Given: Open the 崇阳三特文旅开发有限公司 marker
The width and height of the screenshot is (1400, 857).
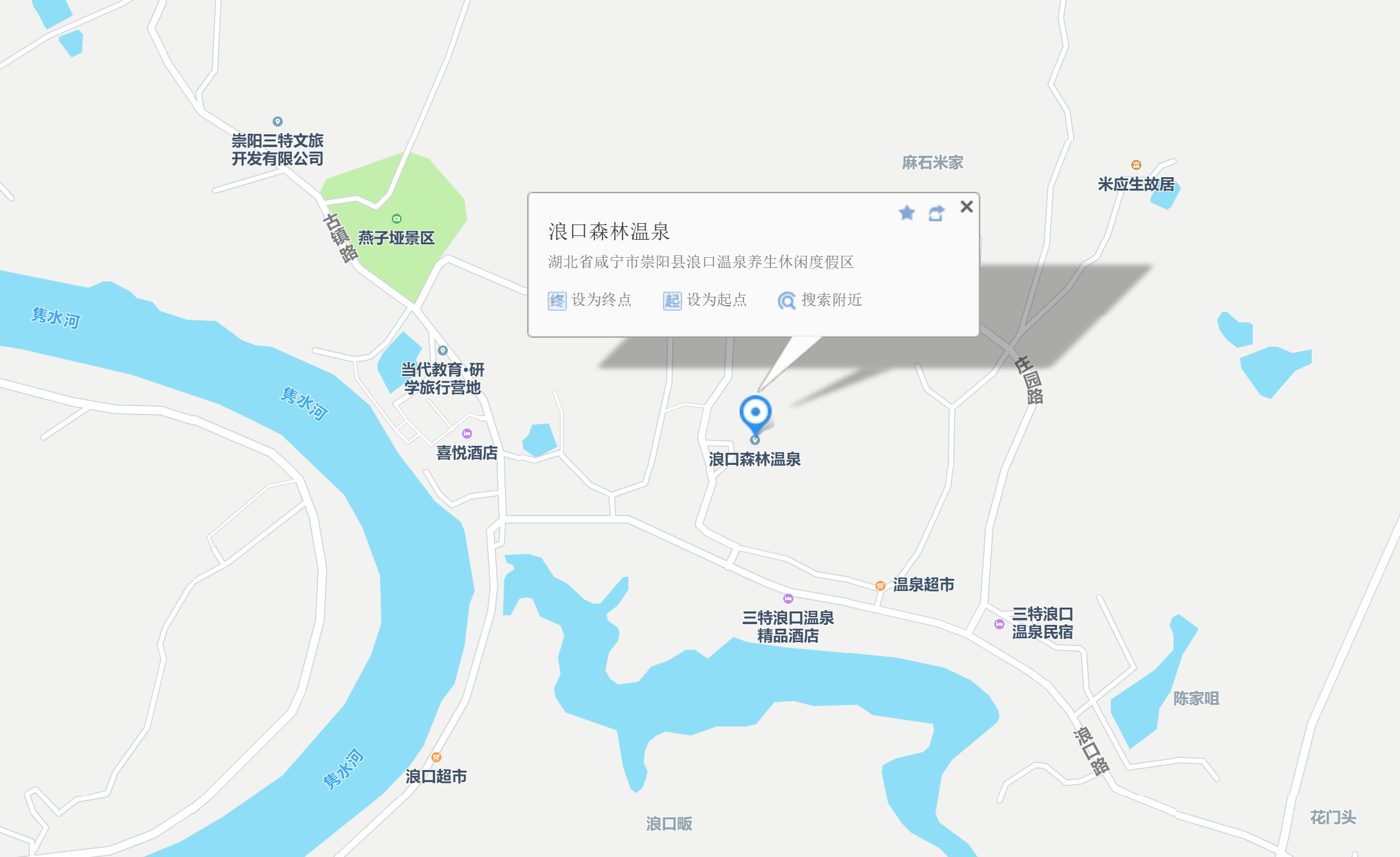Looking at the screenshot, I should pyautogui.click(x=278, y=122).
